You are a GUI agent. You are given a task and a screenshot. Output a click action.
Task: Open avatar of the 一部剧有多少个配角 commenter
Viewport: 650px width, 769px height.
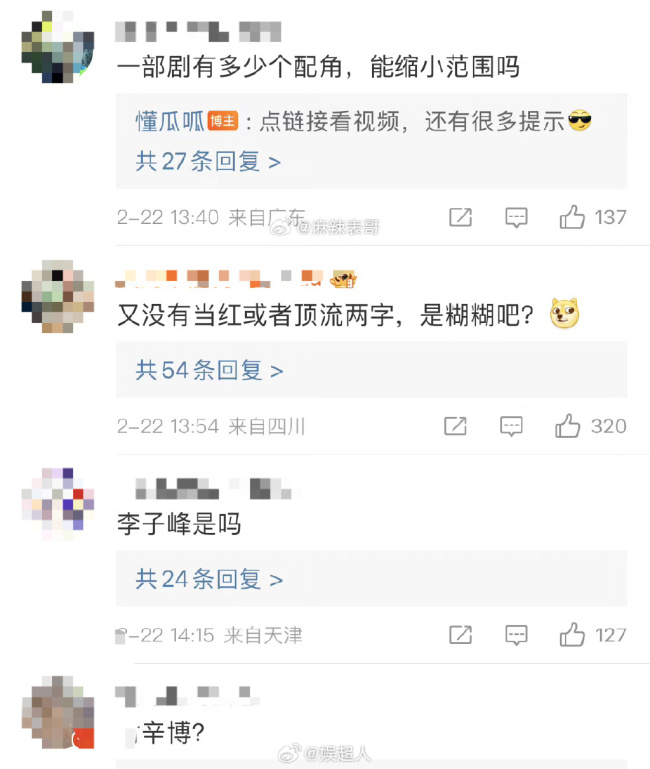pos(57,47)
